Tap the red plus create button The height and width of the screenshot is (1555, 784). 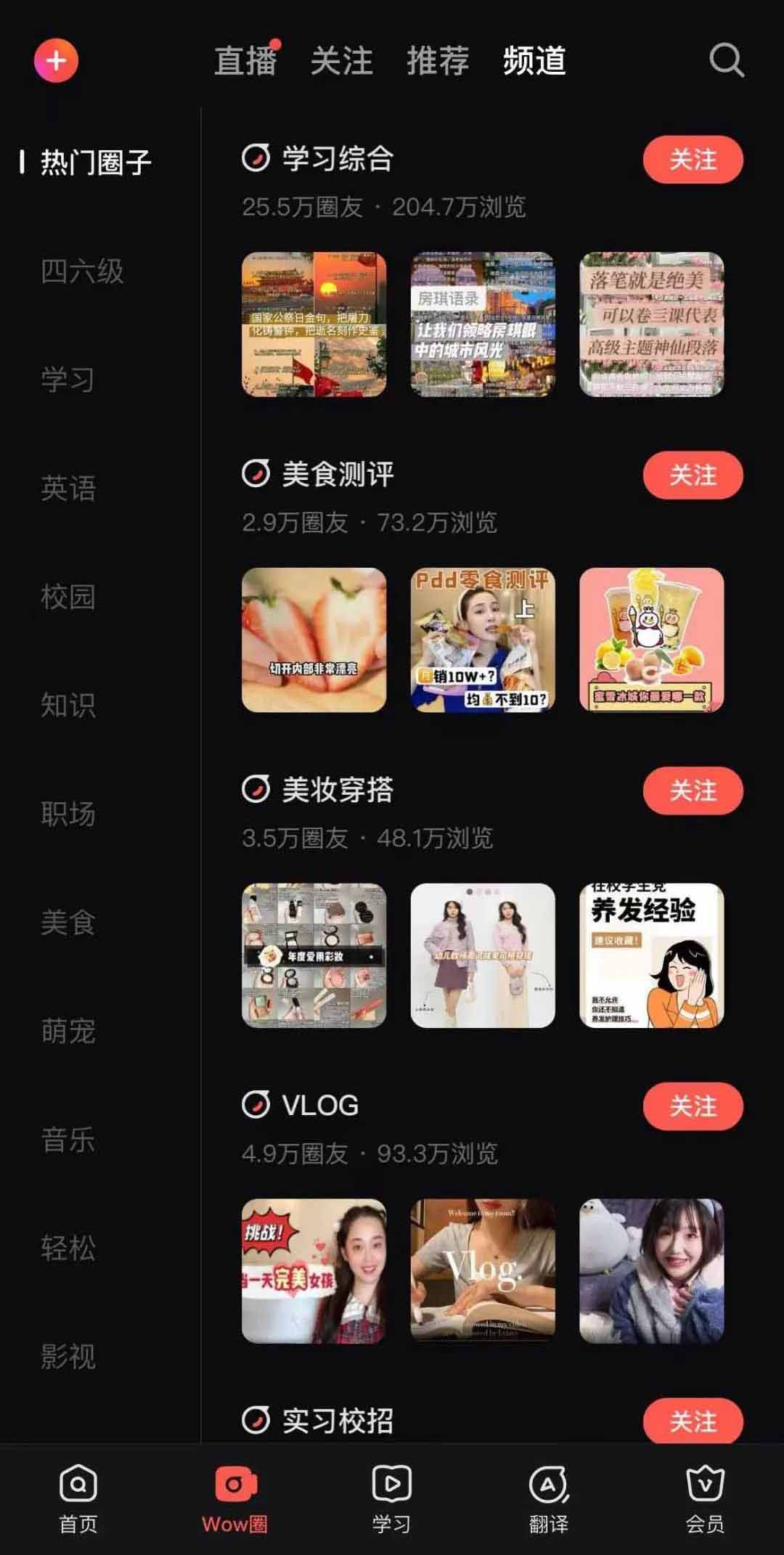click(x=56, y=61)
